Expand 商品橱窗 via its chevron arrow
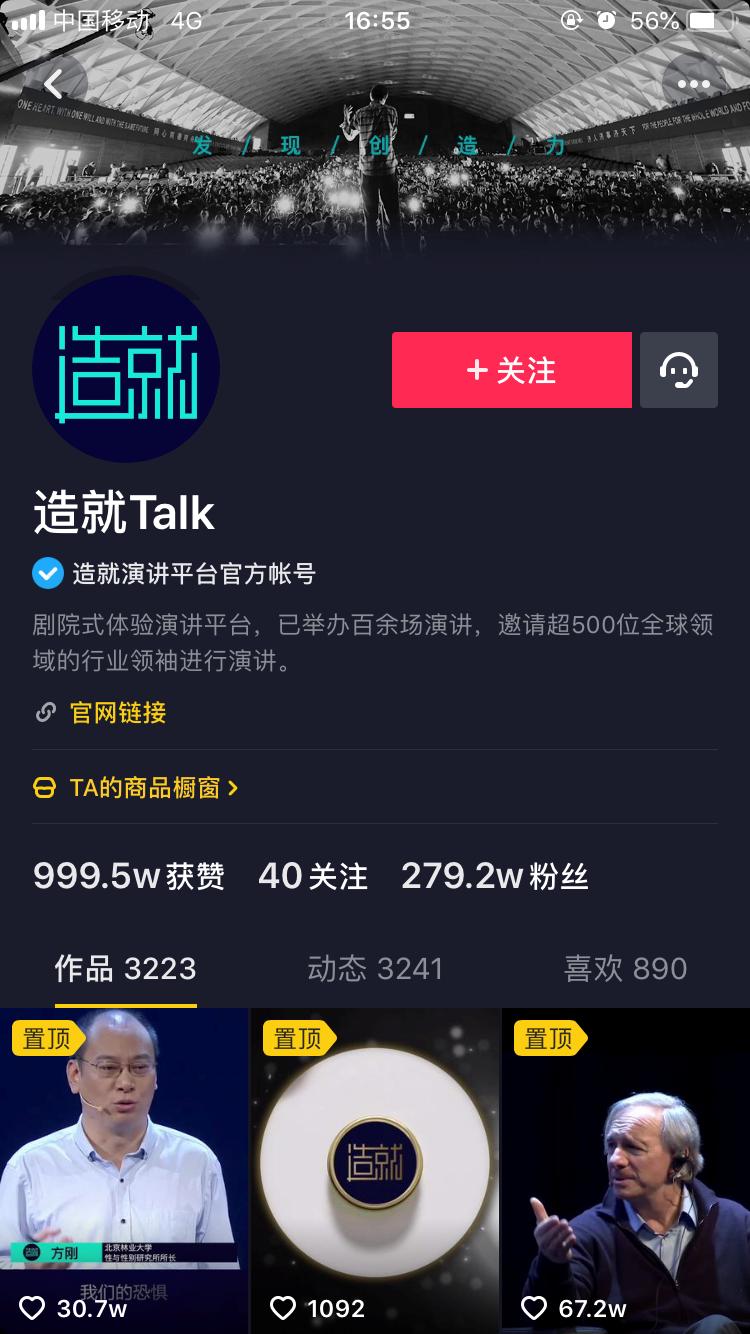 [235, 788]
